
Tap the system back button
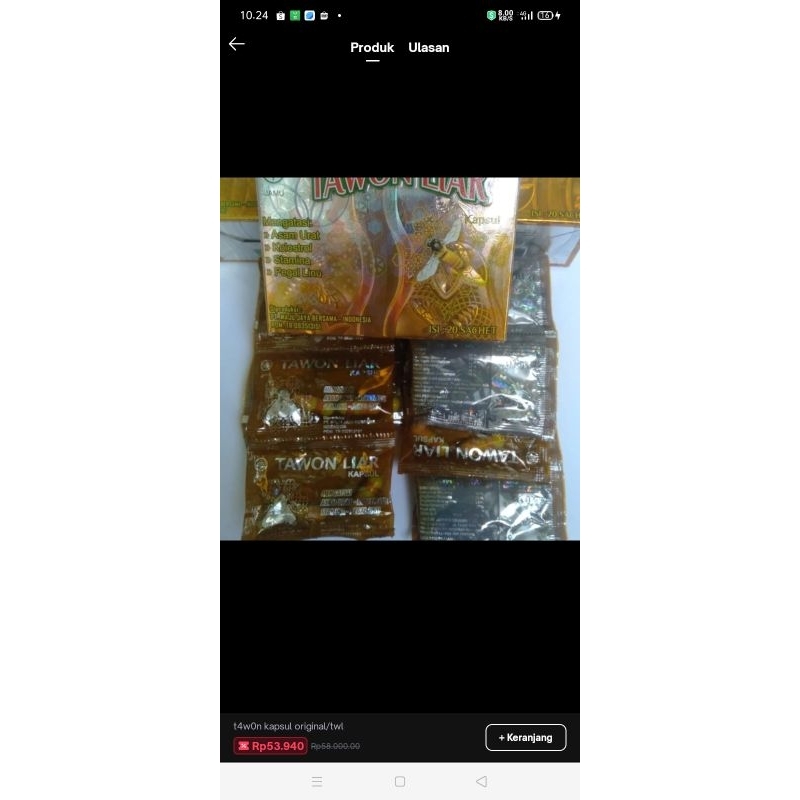[x=482, y=781]
